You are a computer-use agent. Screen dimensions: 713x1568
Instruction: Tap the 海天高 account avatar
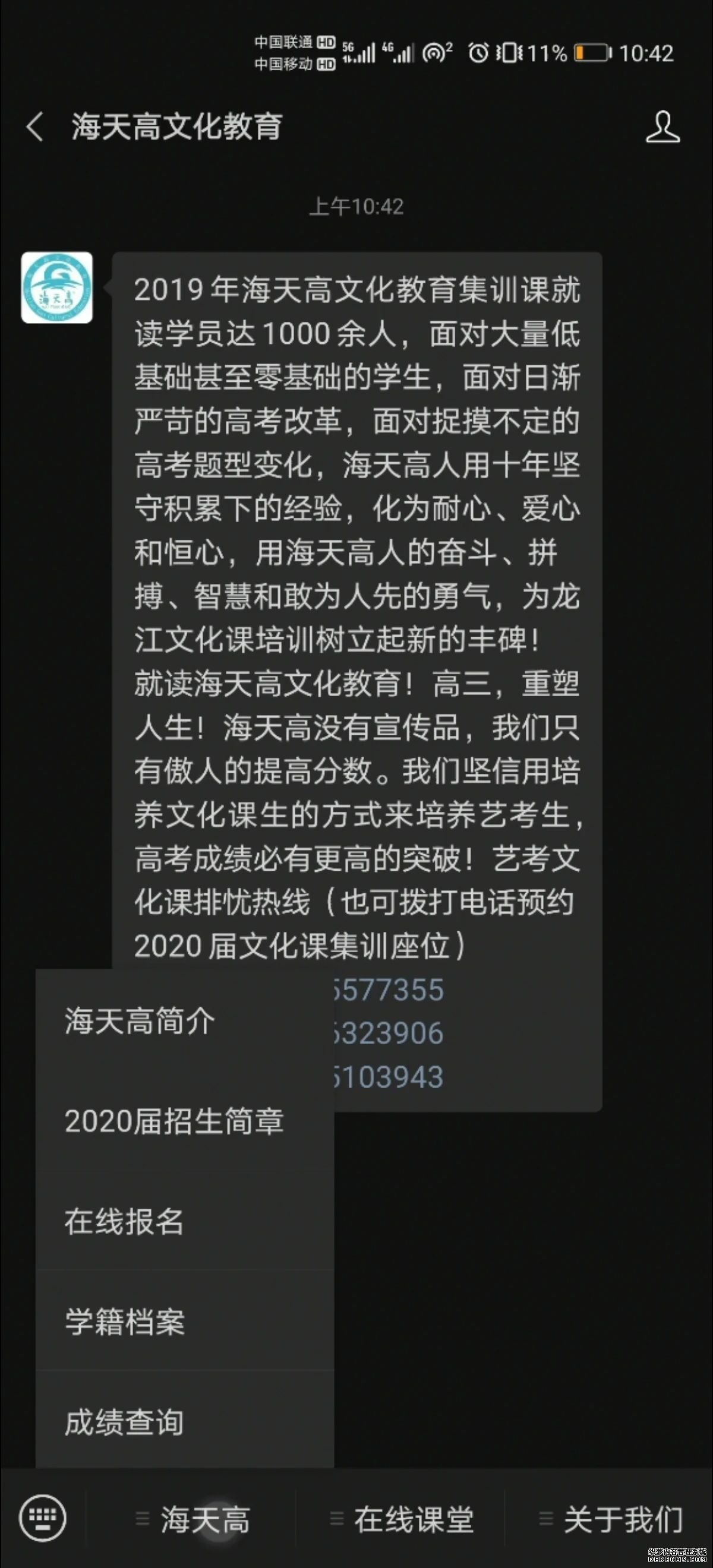[x=56, y=287]
